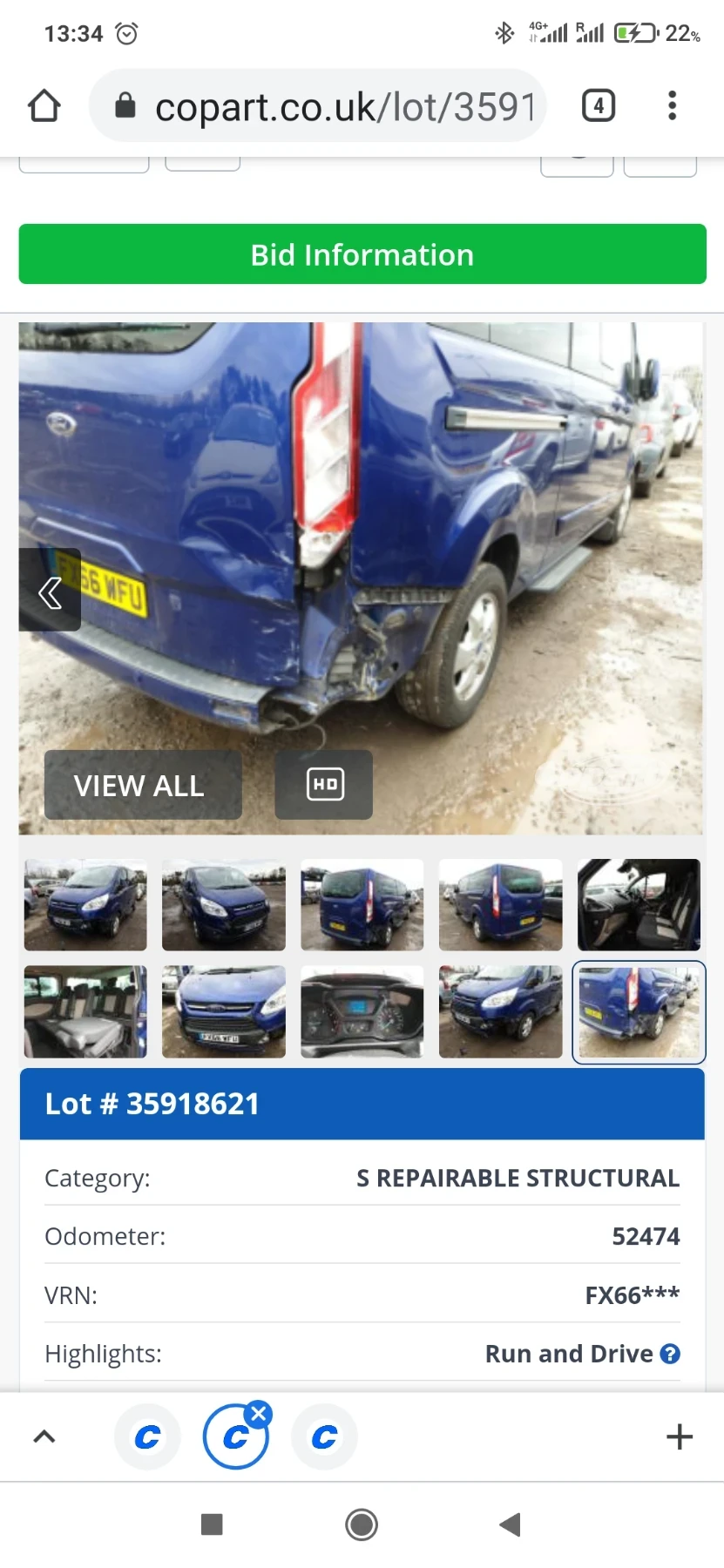
Task: Open the rear seats interior thumbnail
Action: coord(85,1011)
